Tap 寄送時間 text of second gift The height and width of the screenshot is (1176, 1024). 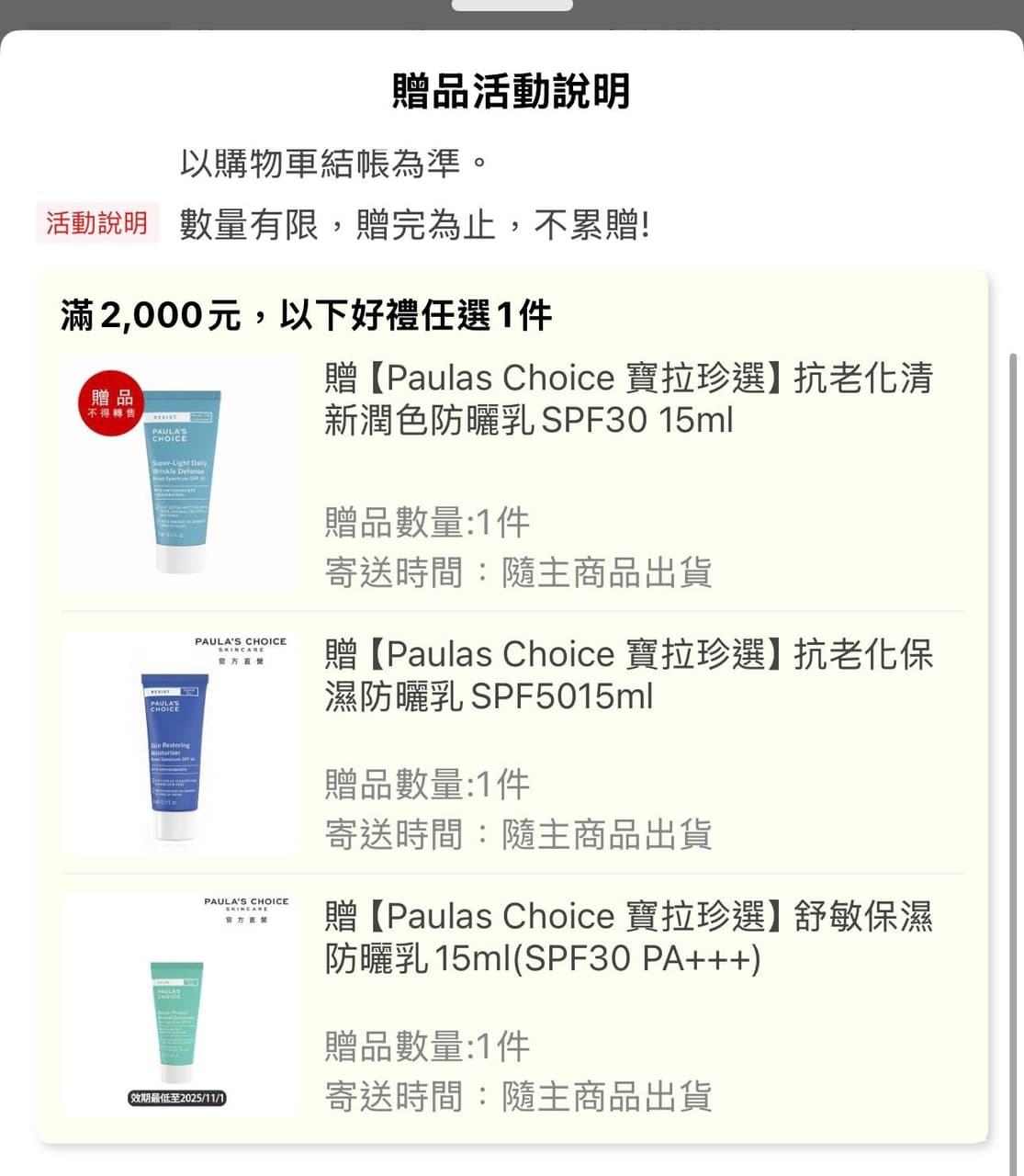point(520,834)
